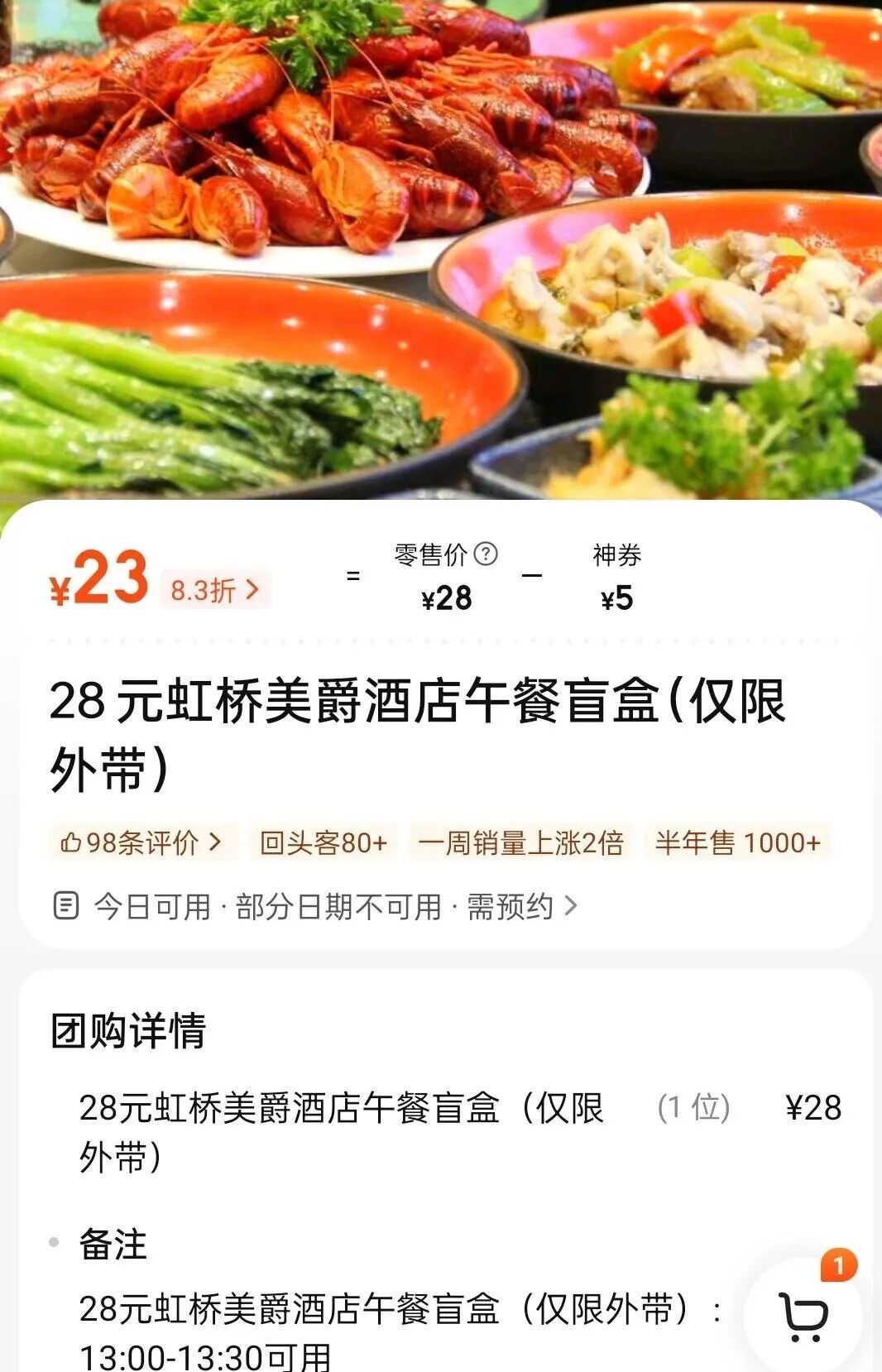Click the deal title 28元虹桥美爵酒店午餐盲盒
882x1372 pixels.
(x=414, y=728)
